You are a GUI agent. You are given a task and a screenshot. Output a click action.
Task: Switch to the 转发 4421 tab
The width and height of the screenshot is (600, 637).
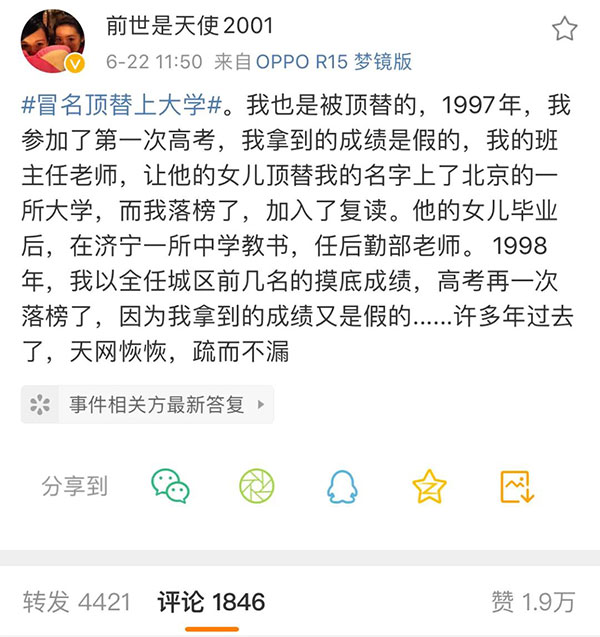click(x=77, y=601)
